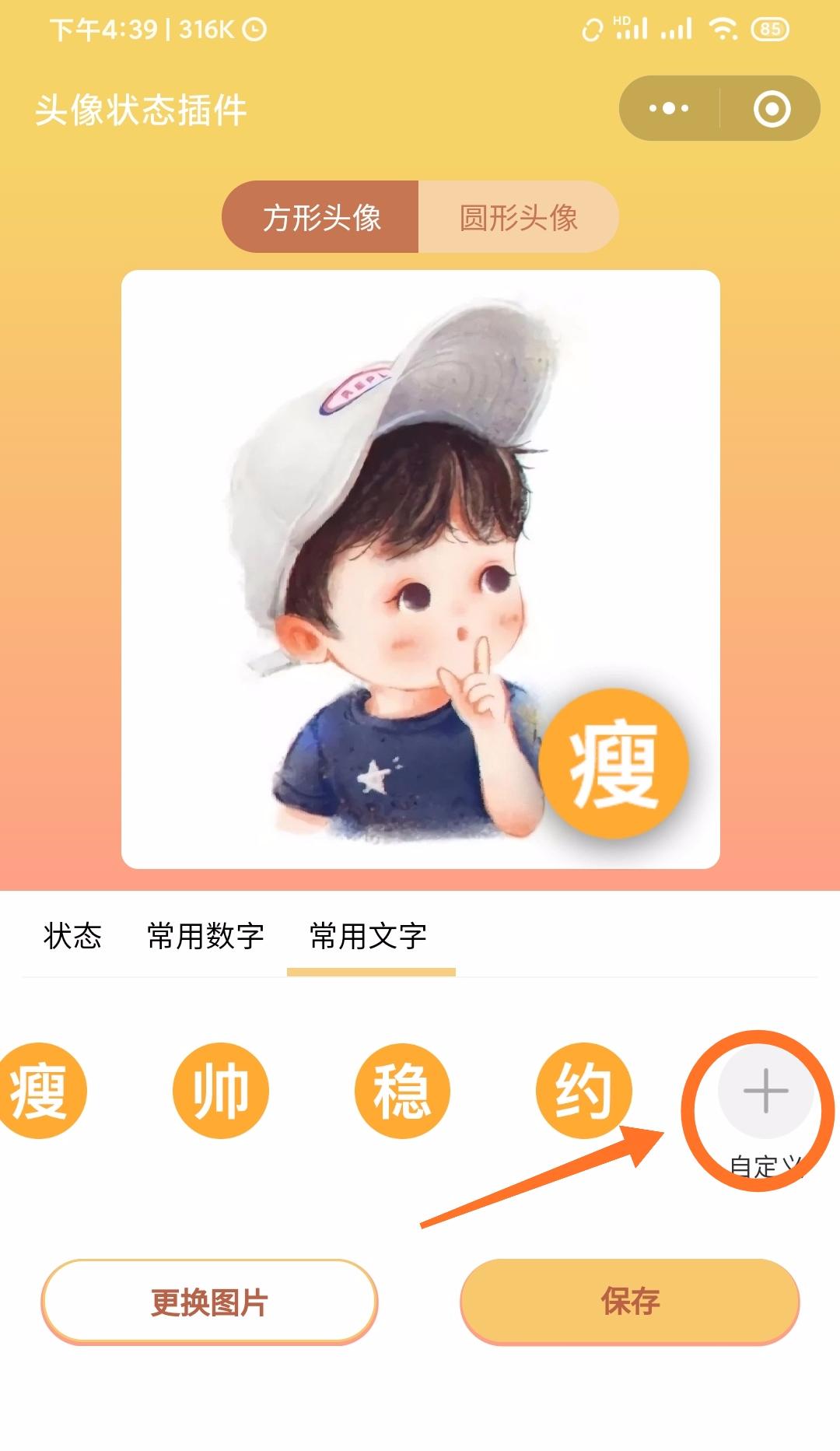Switch to the 常用文字 tab
Image resolution: width=840 pixels, height=1451 pixels.
click(x=371, y=938)
